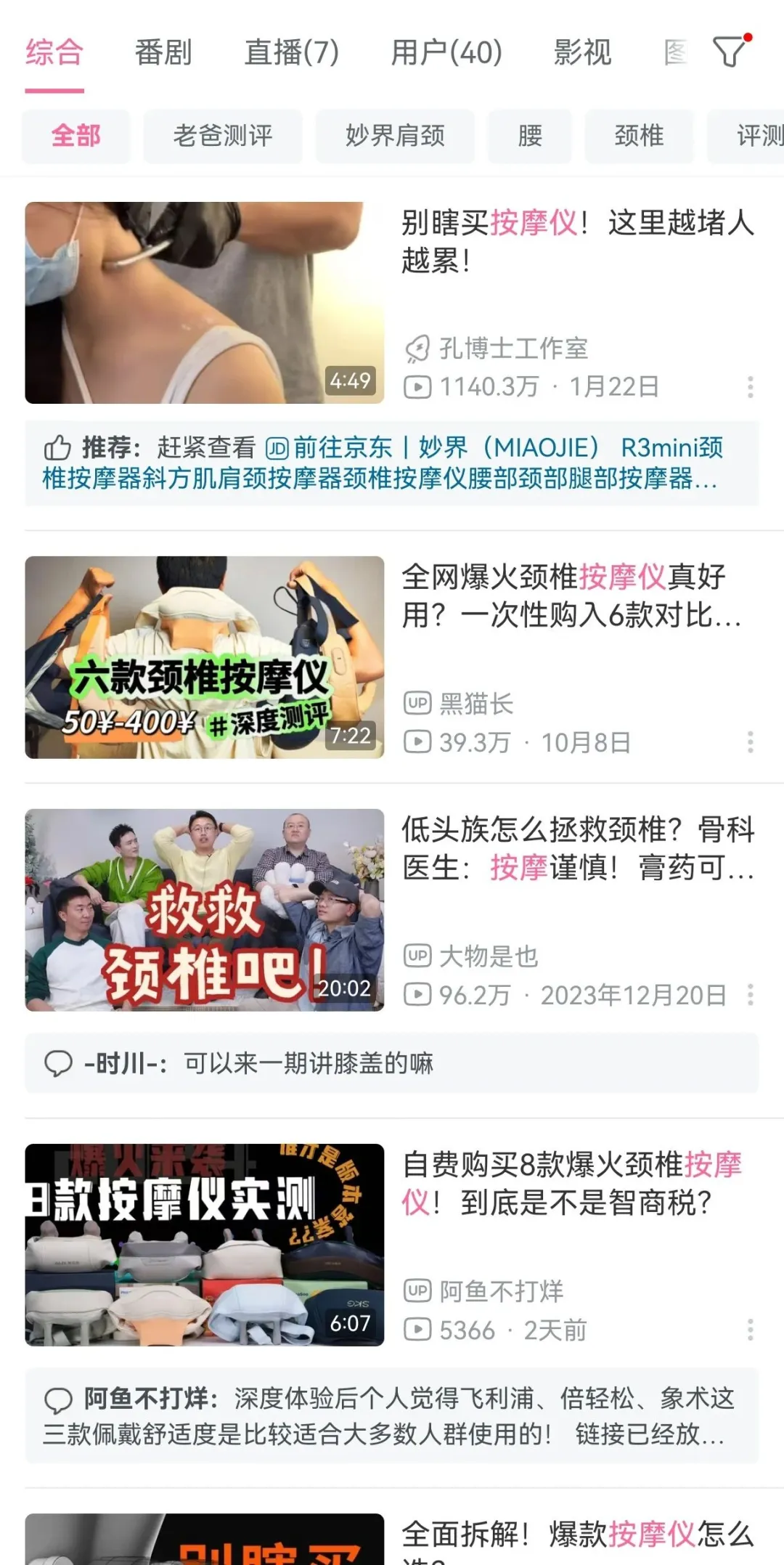This screenshot has width=784, height=1565.
Task: Select the 腰 filter chip
Action: (530, 136)
